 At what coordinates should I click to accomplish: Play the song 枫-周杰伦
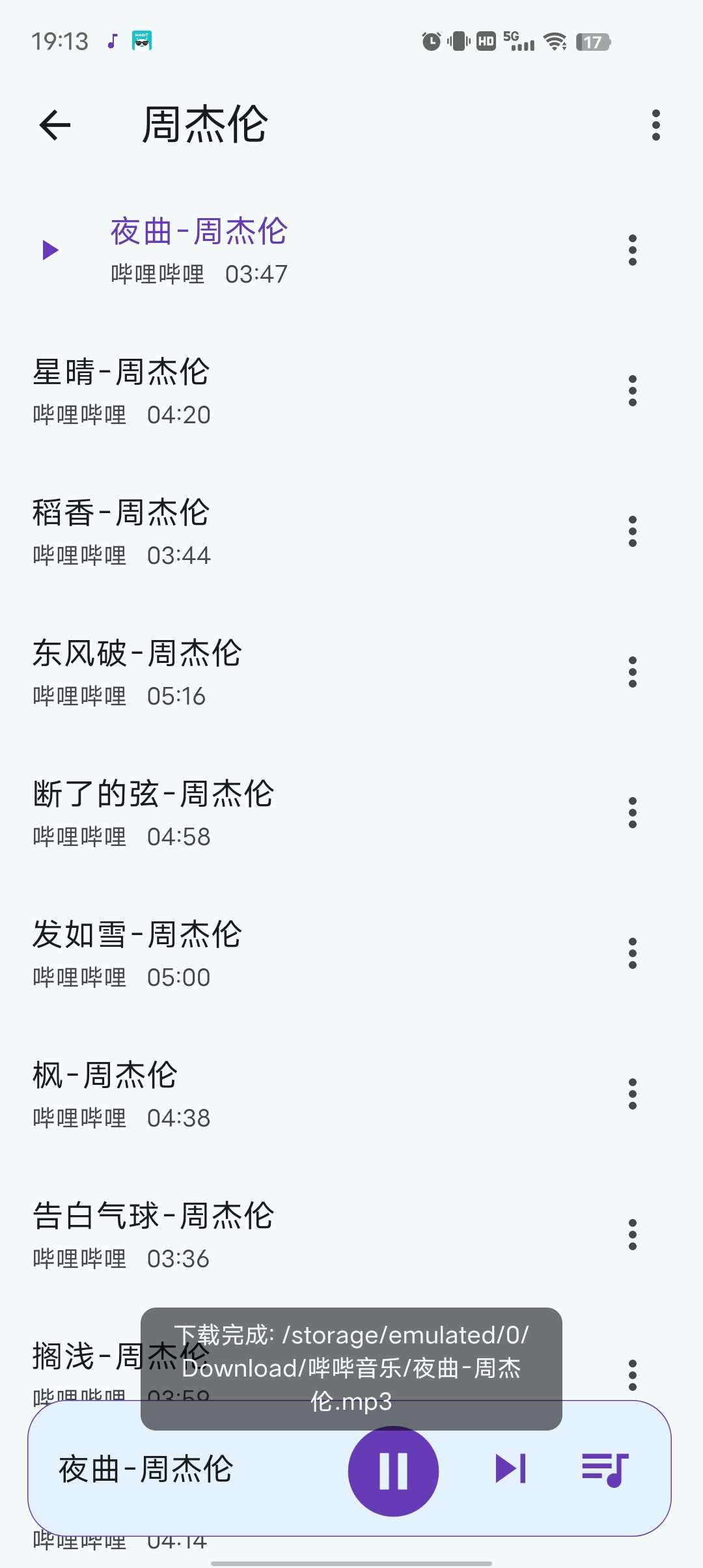[351, 1094]
